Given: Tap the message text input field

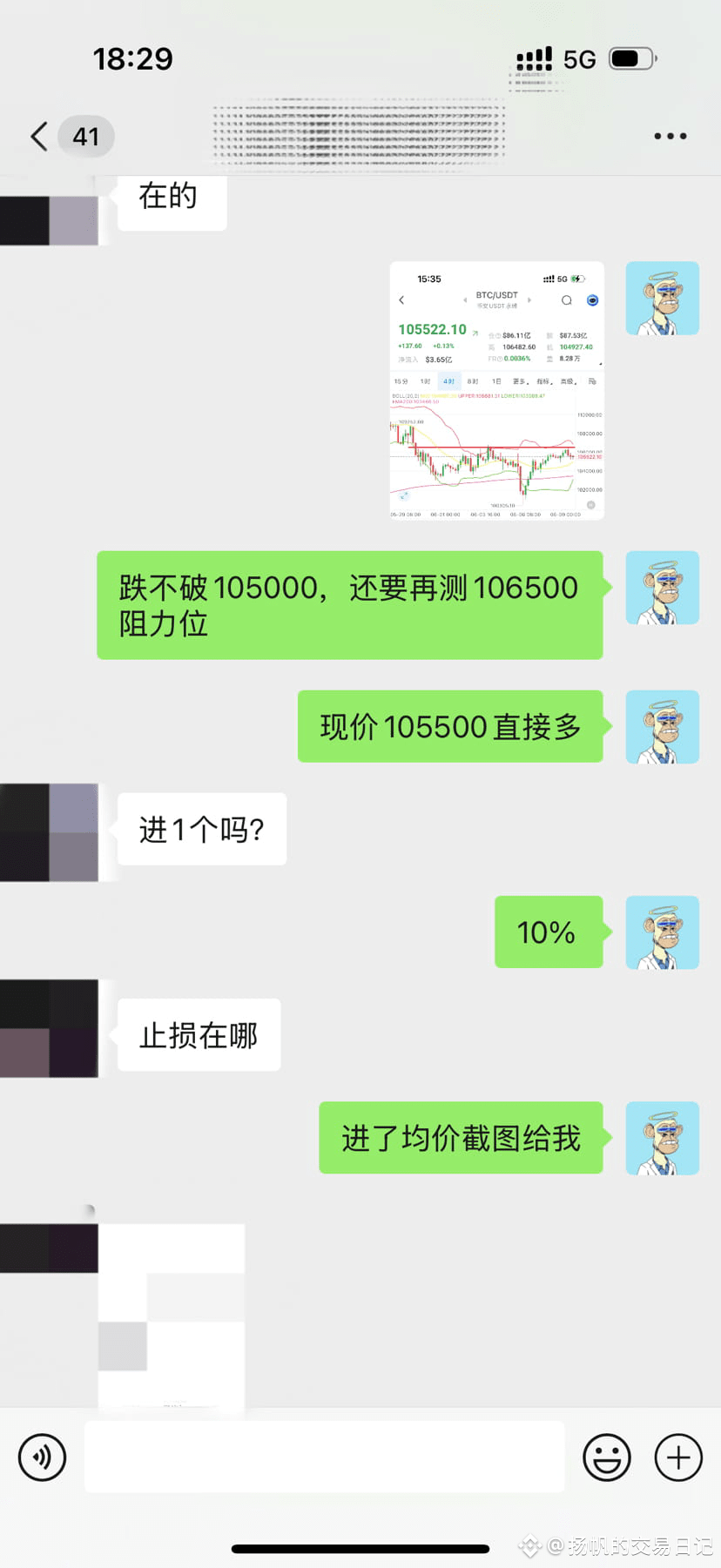Looking at the screenshot, I should tap(322, 1457).
